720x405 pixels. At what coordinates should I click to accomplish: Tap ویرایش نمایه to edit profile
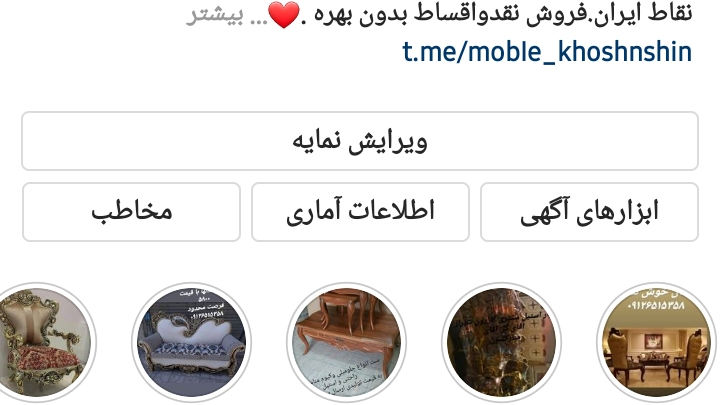tap(359, 141)
